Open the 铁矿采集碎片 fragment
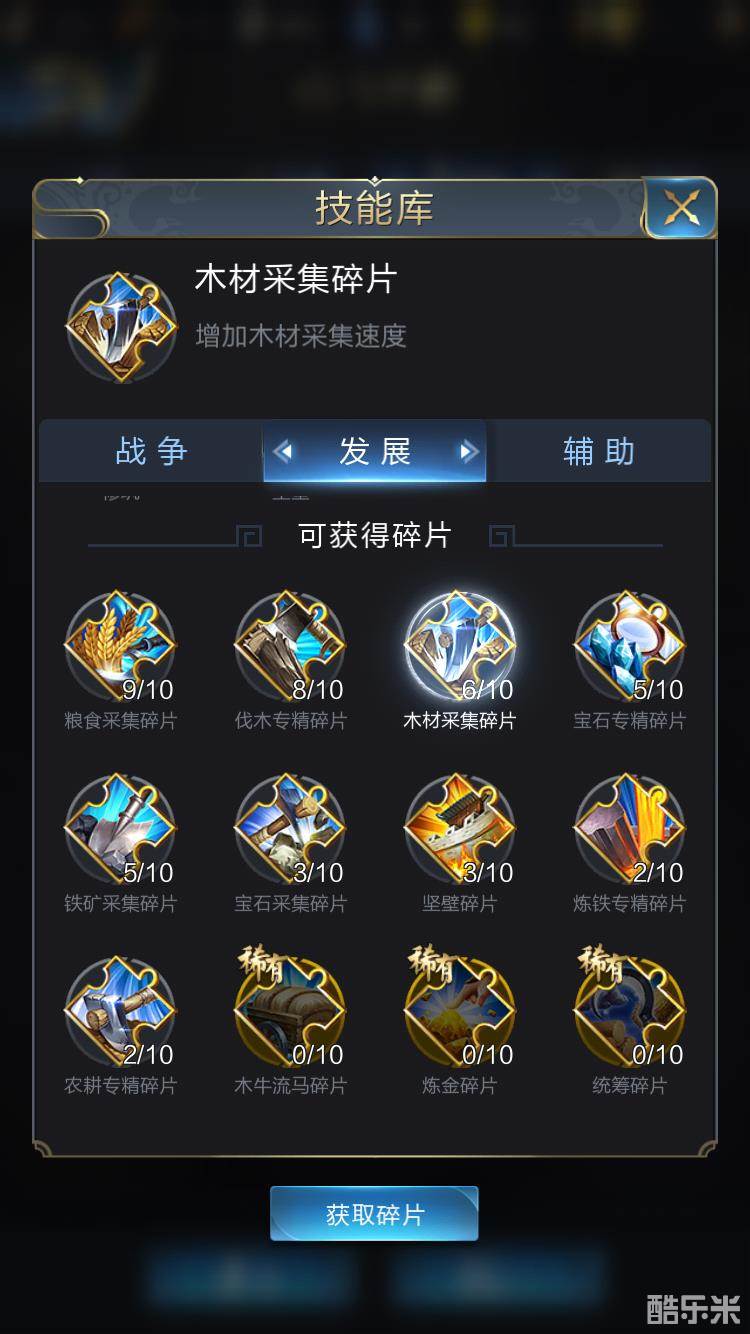This screenshot has width=750, height=1334. coord(120,830)
